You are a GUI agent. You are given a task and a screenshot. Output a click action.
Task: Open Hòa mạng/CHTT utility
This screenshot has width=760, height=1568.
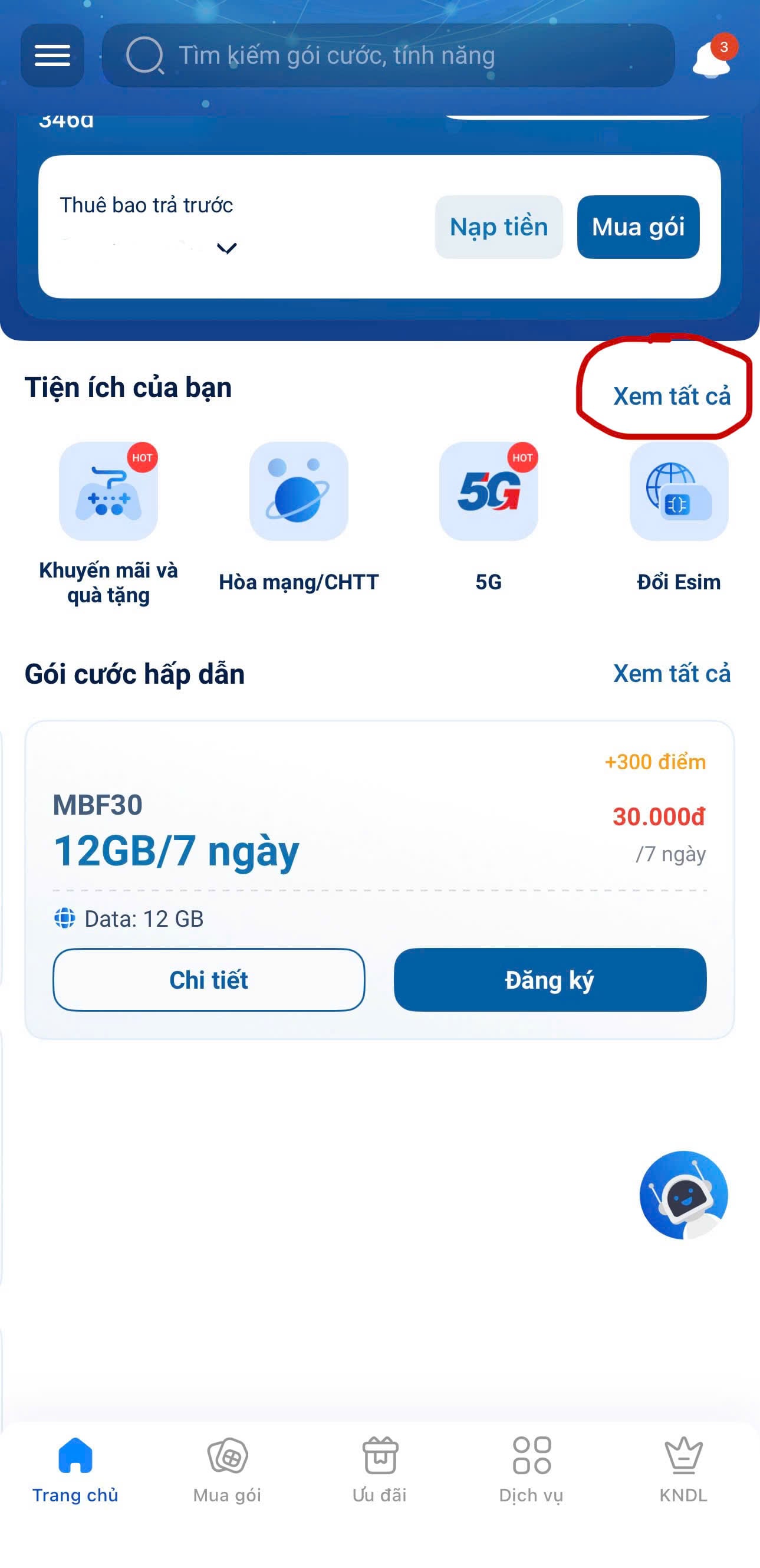pyautogui.click(x=298, y=518)
